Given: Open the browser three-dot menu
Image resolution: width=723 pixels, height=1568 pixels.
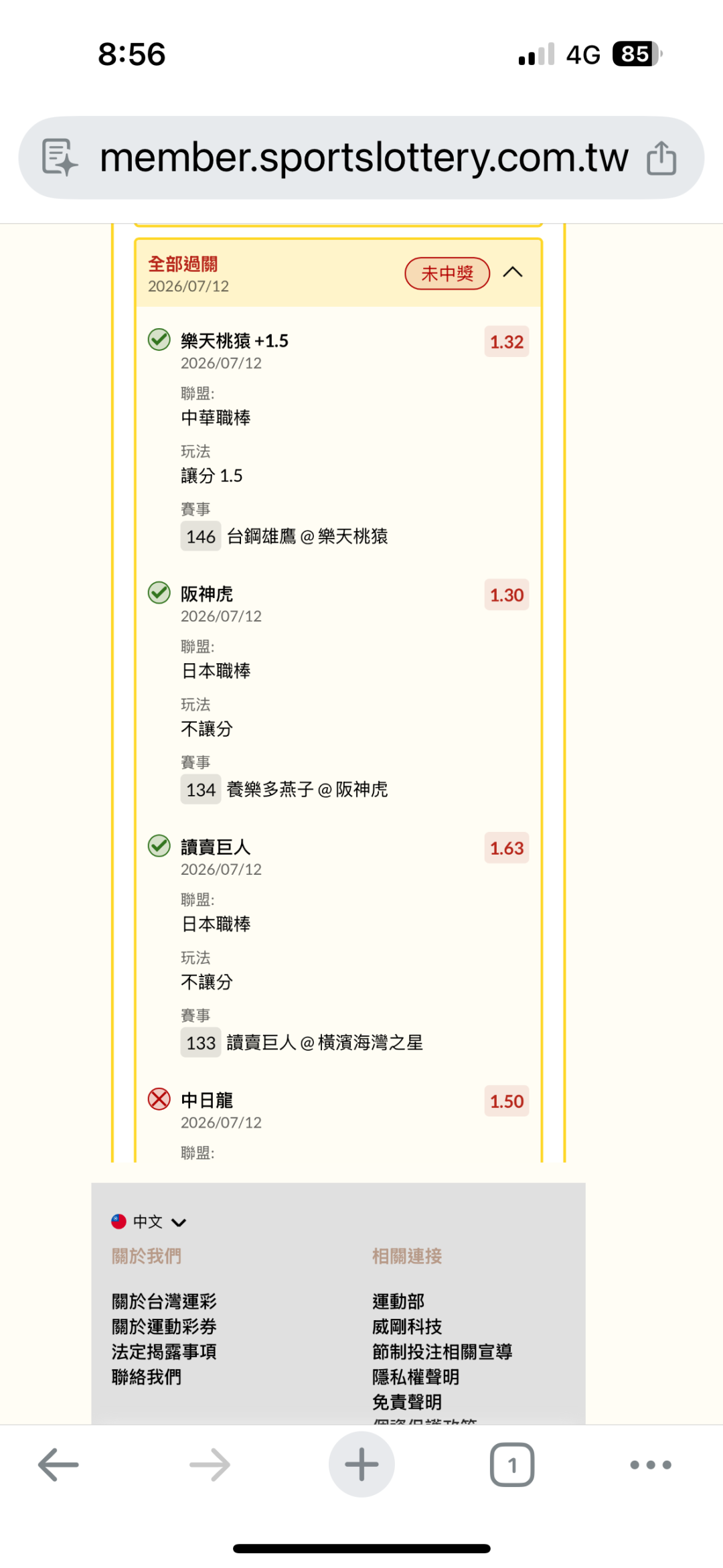Looking at the screenshot, I should 651,1465.
